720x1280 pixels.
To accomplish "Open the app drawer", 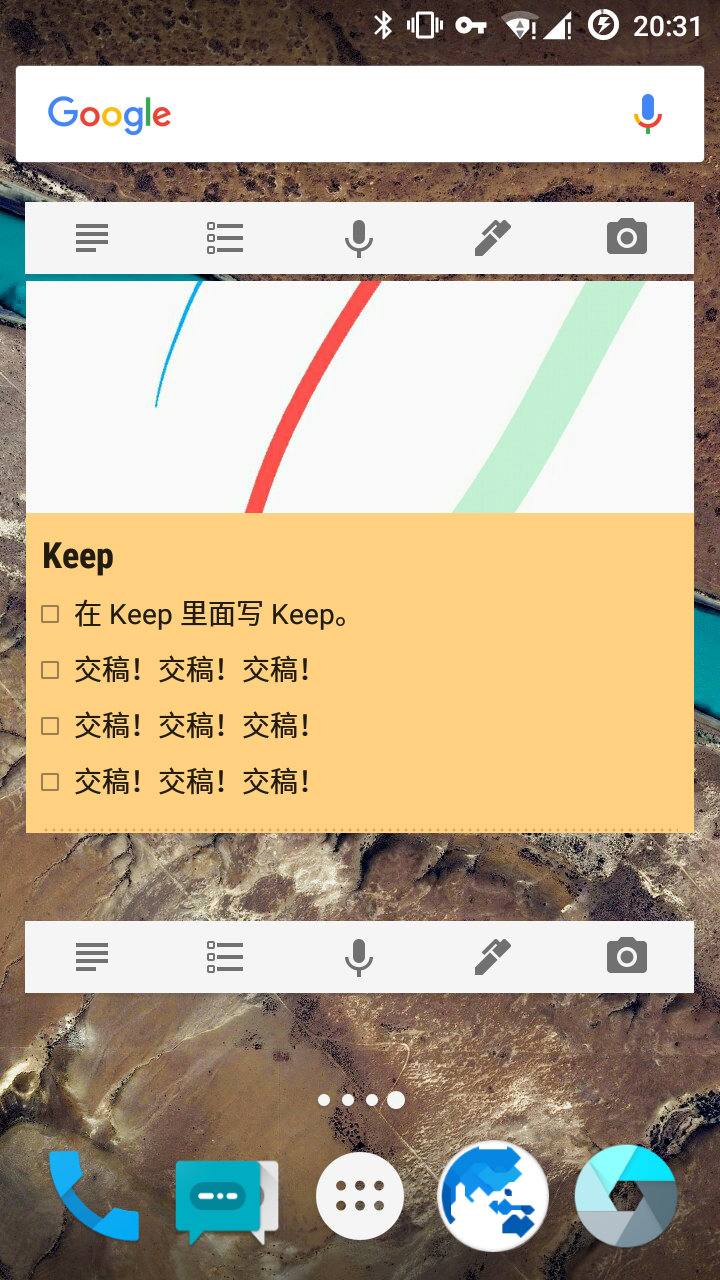I will click(359, 1197).
